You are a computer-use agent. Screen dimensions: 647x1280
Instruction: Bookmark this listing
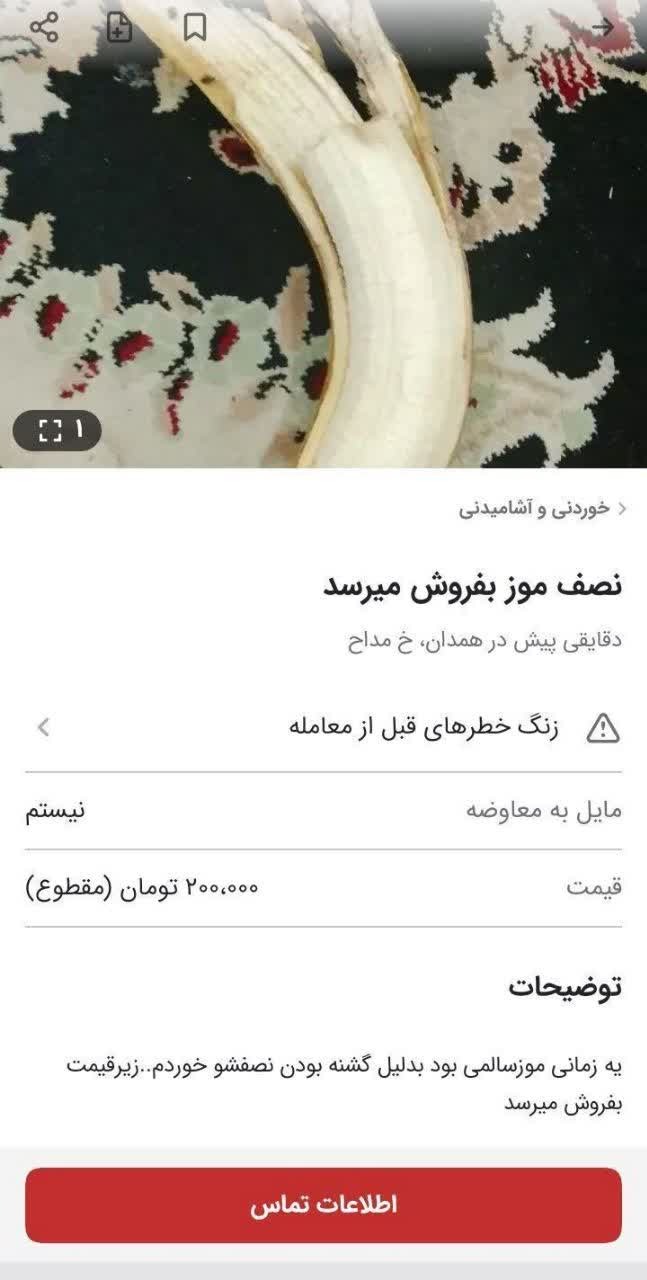[x=195, y=27]
